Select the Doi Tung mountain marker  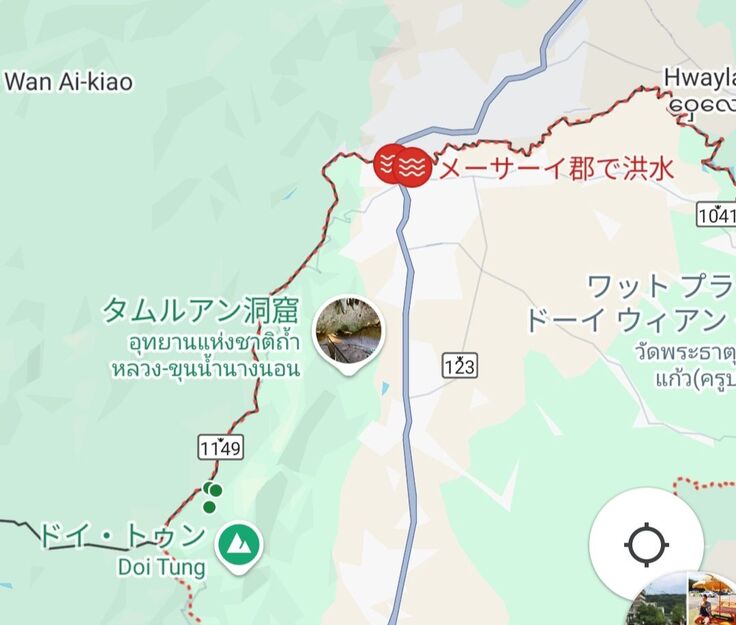tap(240, 545)
